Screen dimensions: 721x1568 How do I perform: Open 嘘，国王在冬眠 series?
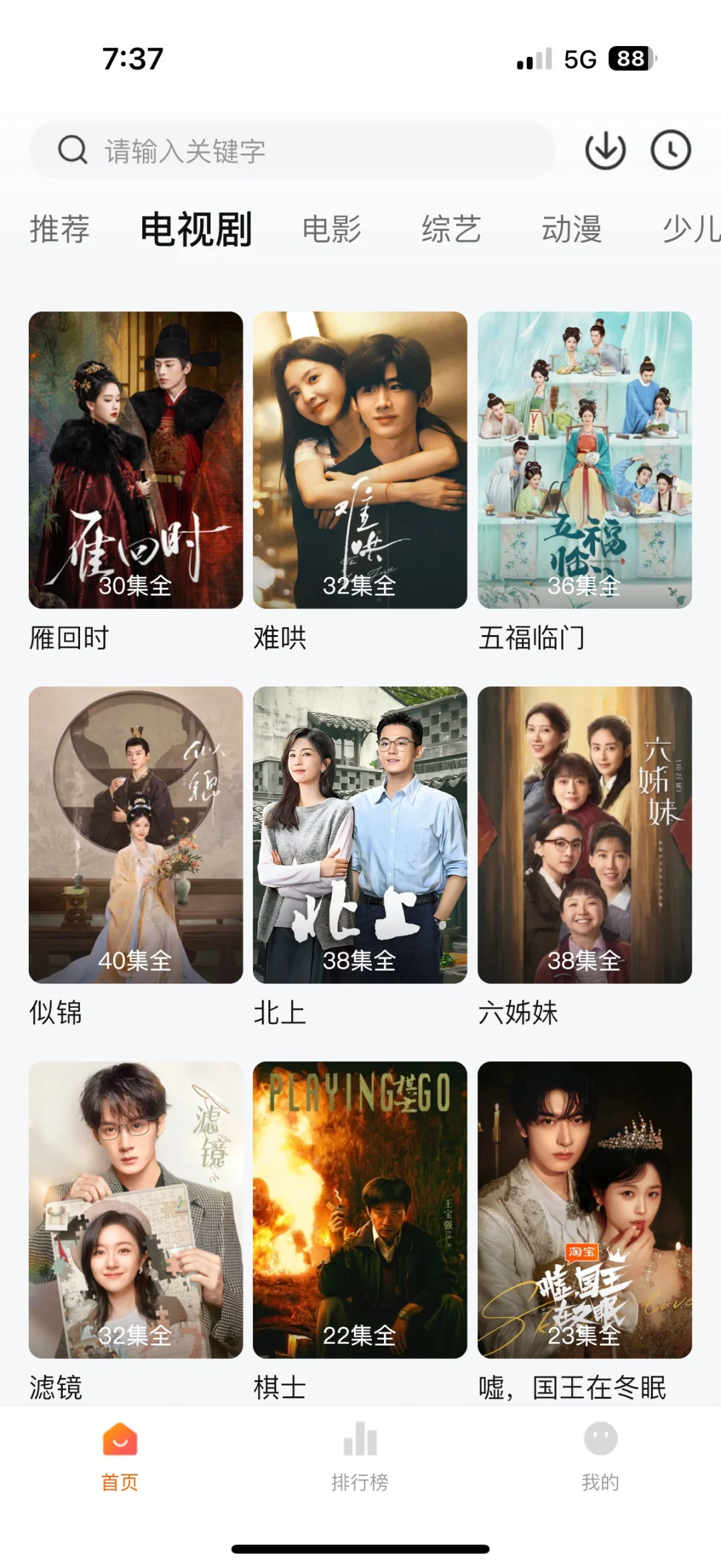tap(584, 1209)
